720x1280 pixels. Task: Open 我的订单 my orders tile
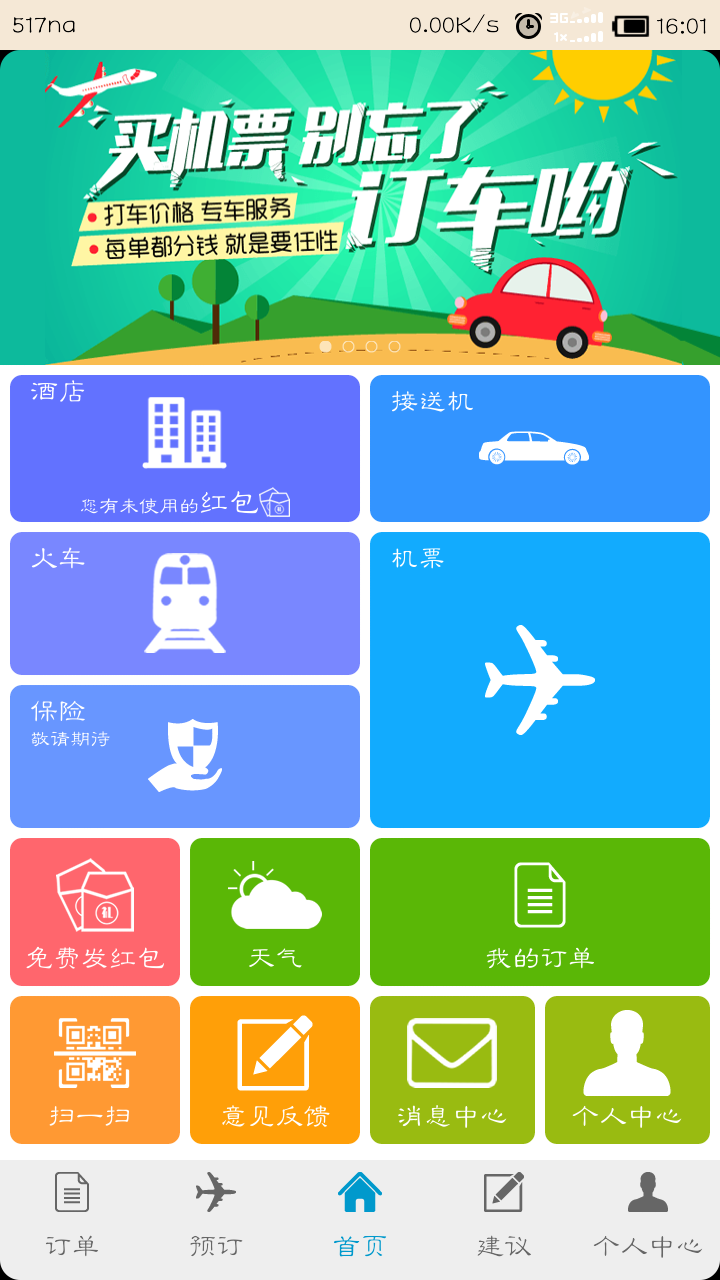pyautogui.click(x=540, y=912)
